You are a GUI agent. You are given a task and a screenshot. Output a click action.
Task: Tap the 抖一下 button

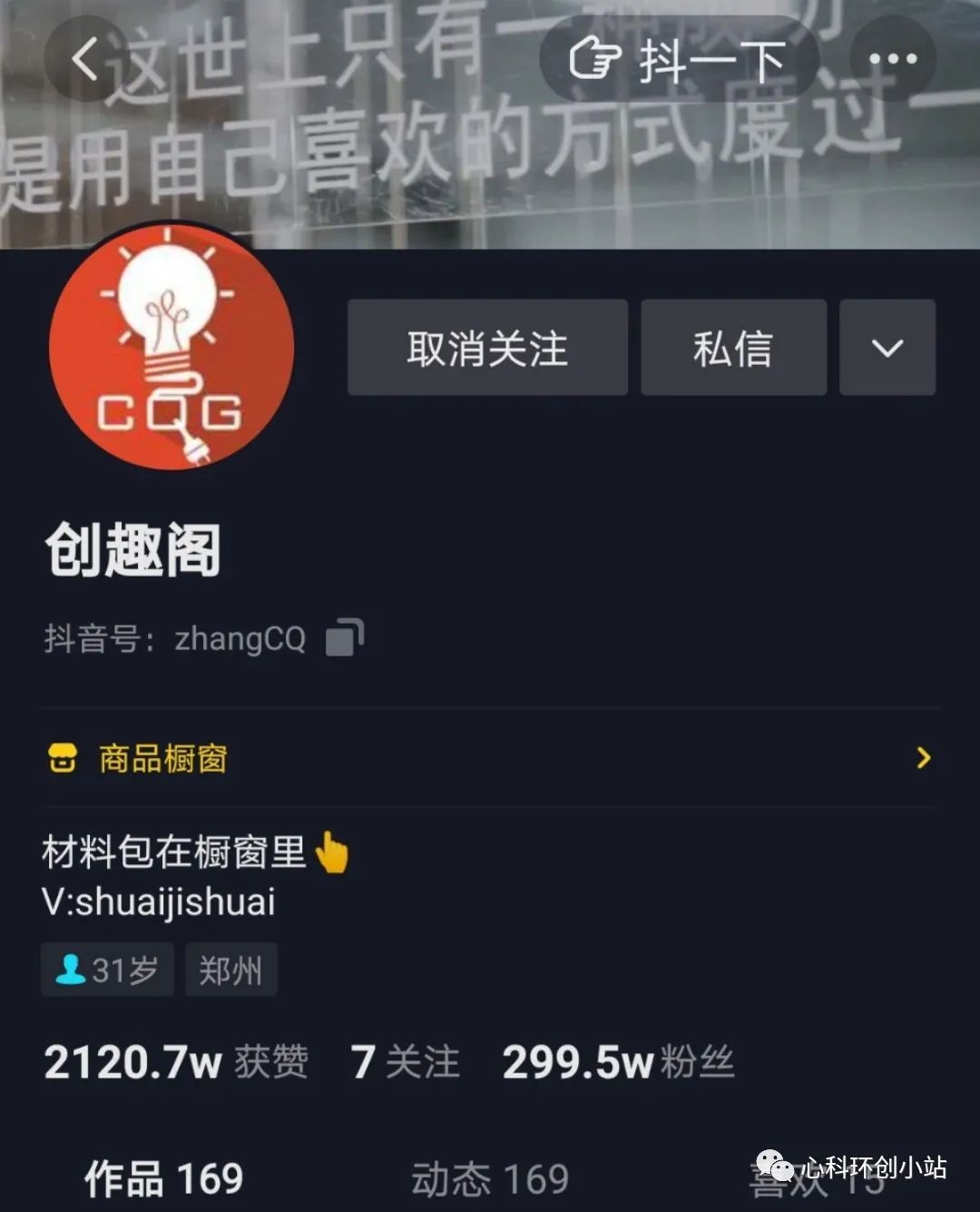click(x=678, y=60)
